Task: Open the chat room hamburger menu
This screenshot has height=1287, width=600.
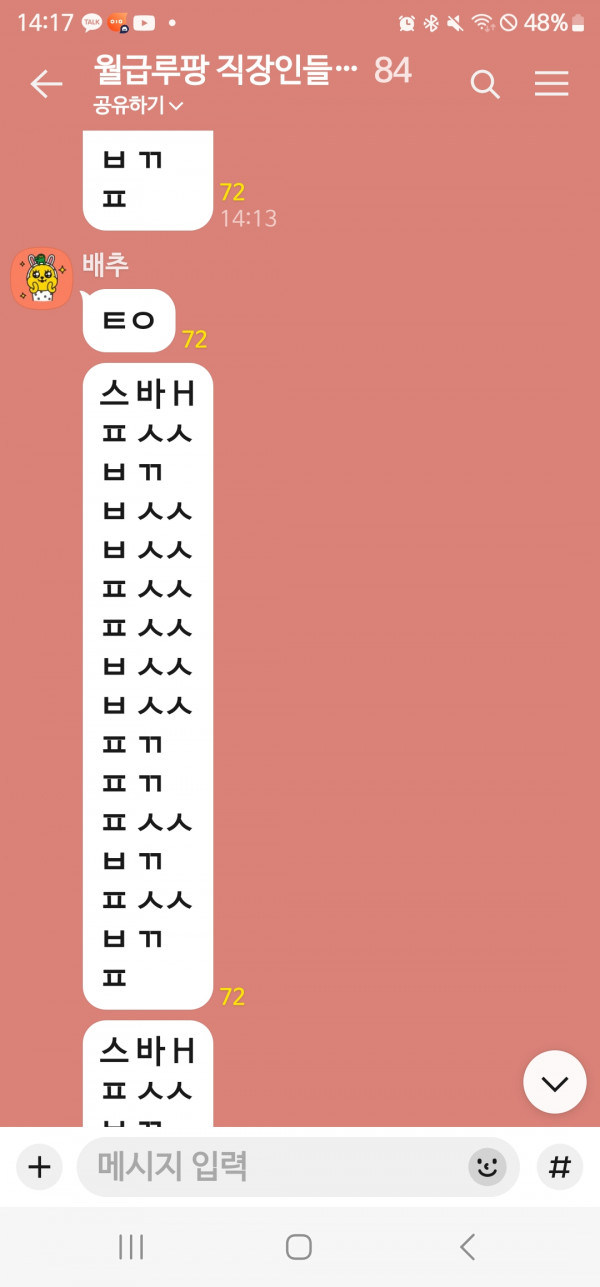Action: (x=551, y=84)
